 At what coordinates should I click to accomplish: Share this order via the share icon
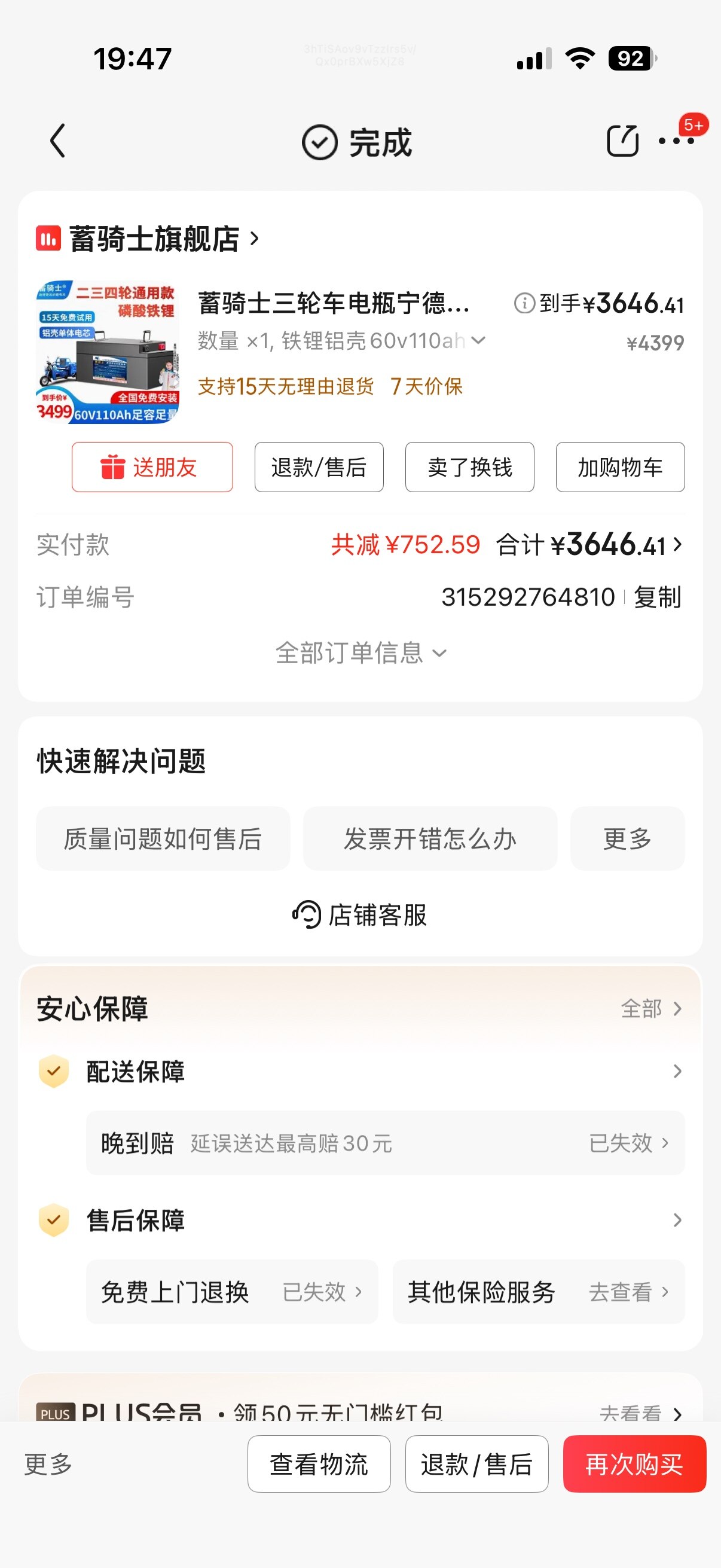622,141
